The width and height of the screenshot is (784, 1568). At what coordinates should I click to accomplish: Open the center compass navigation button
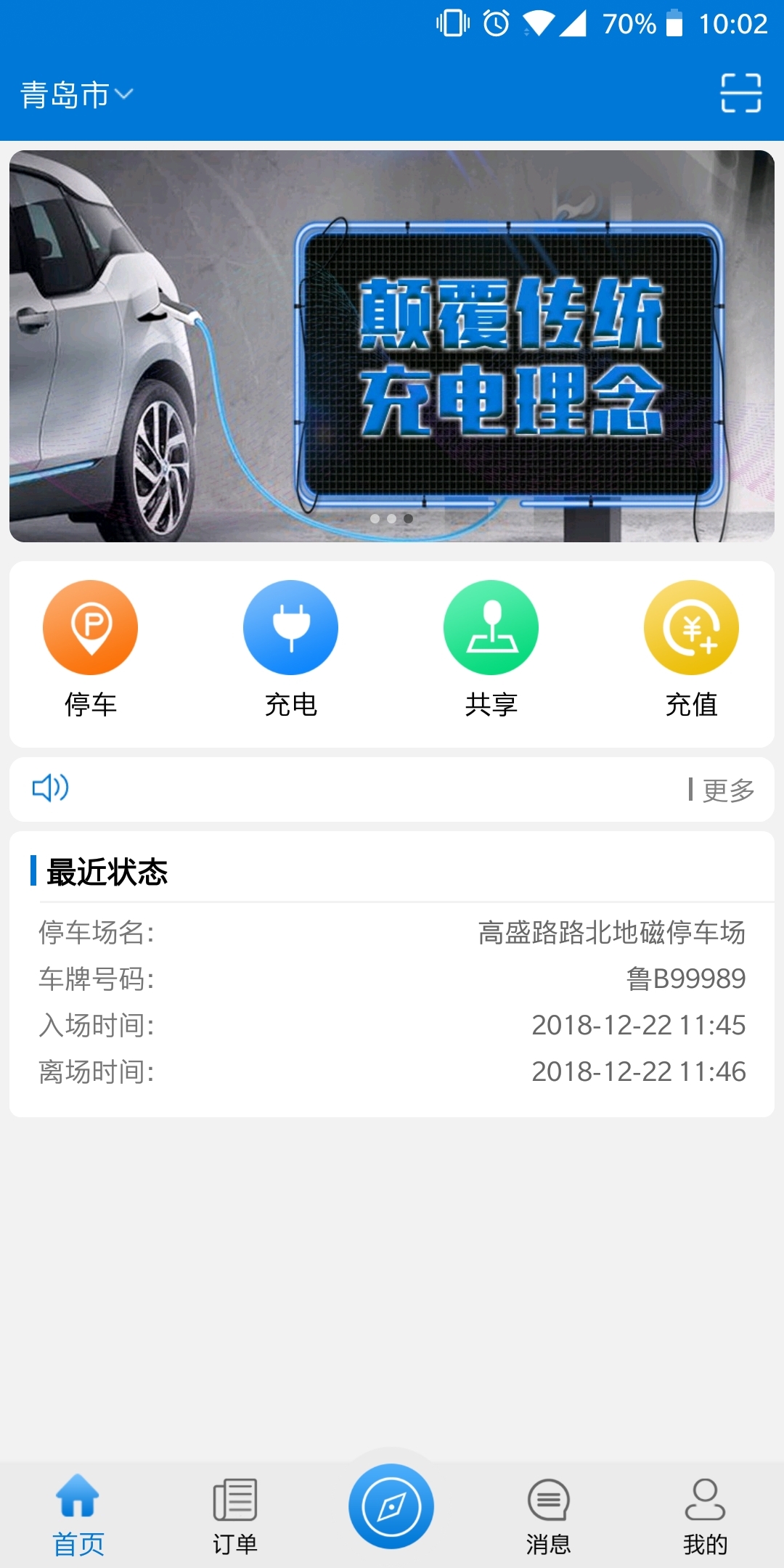pos(391,1507)
